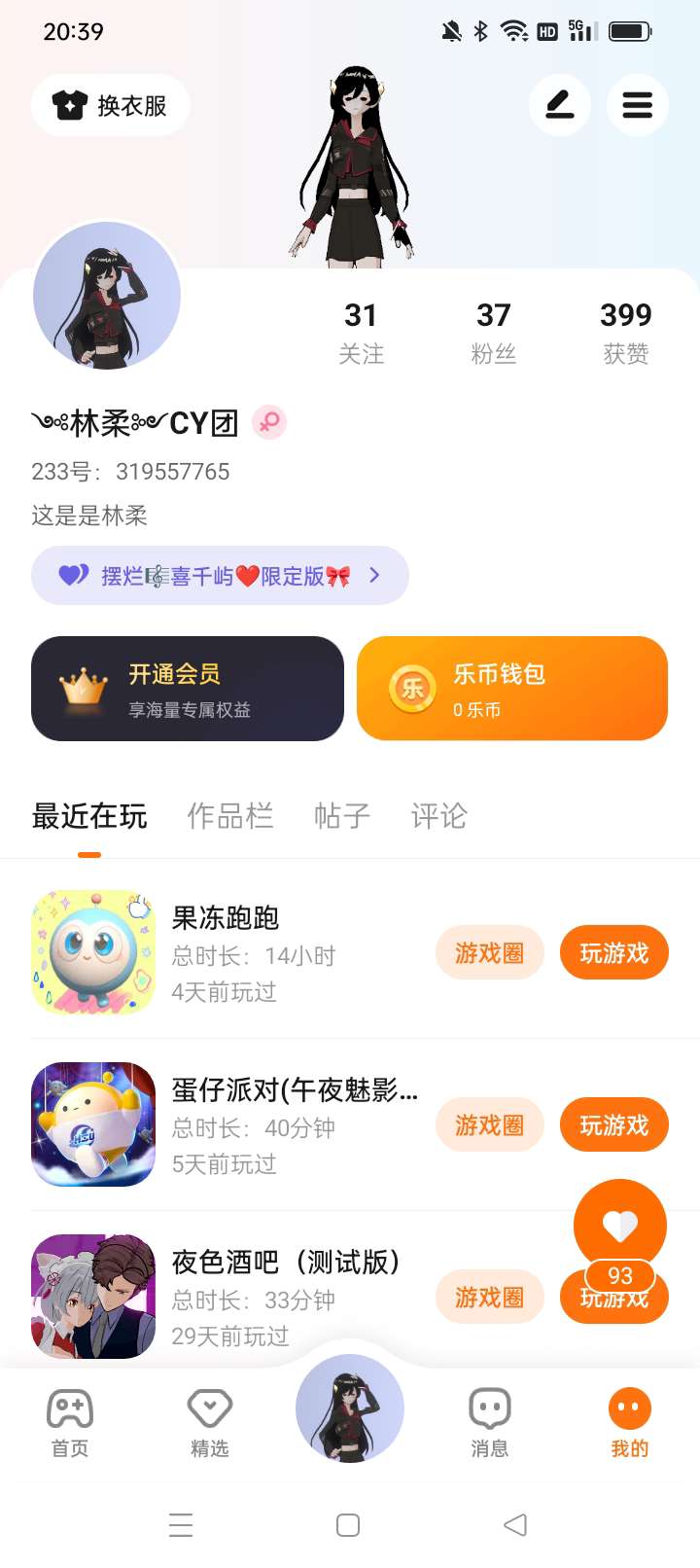Screen dimensions: 700x1568
Task: Tap the system back button
Action: (515, 1524)
